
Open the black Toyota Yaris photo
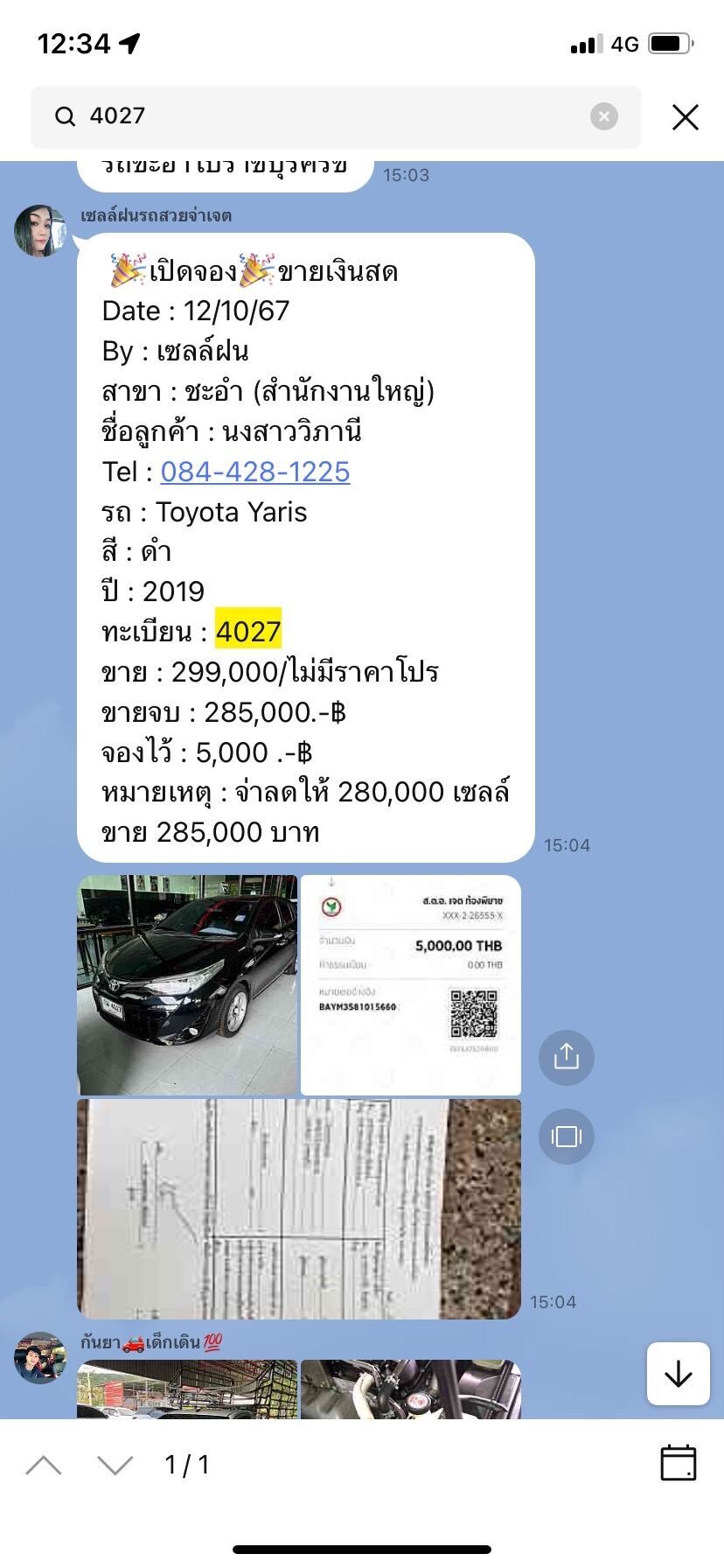pyautogui.click(x=187, y=985)
